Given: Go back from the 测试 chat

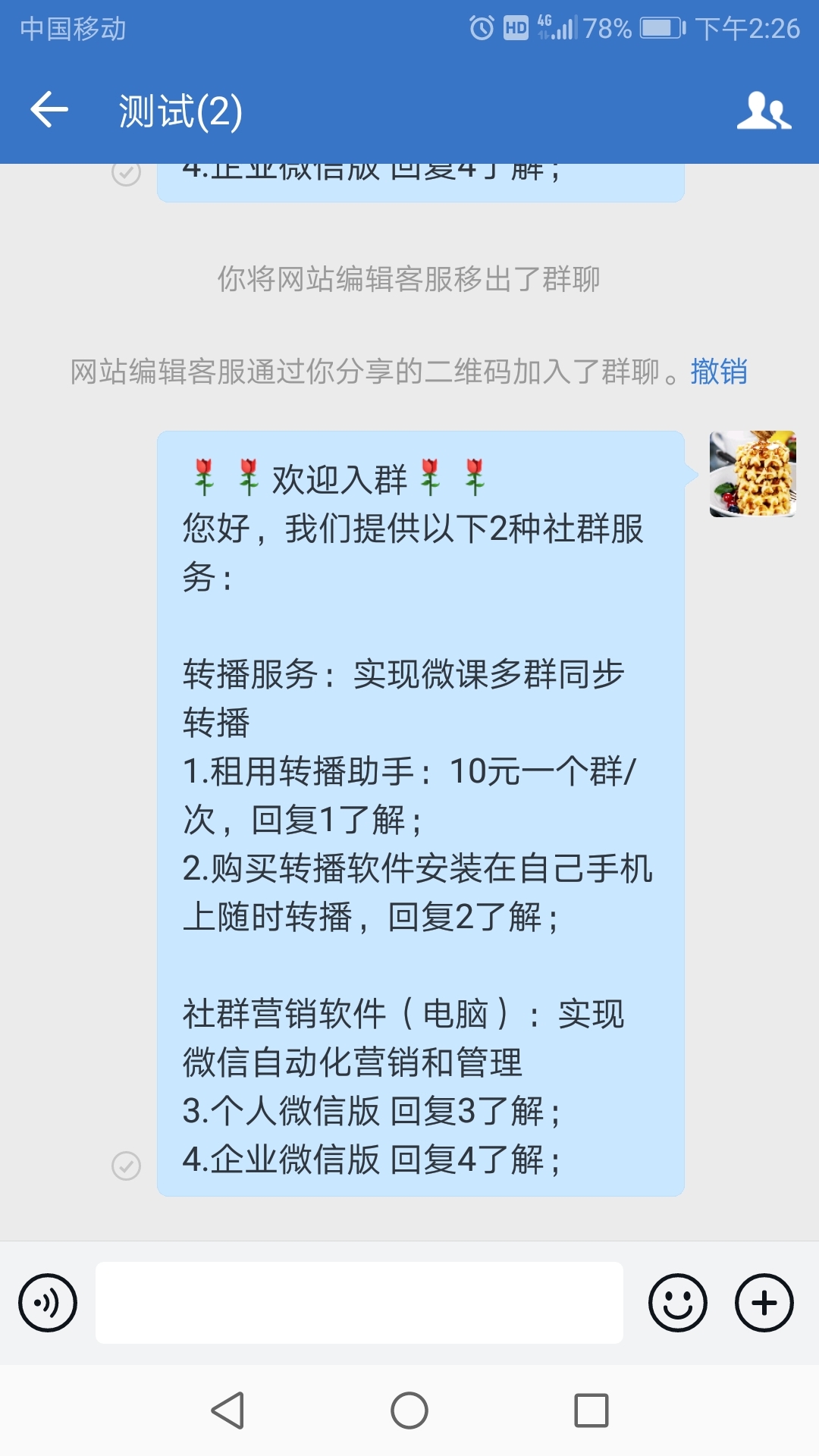Looking at the screenshot, I should (50, 110).
